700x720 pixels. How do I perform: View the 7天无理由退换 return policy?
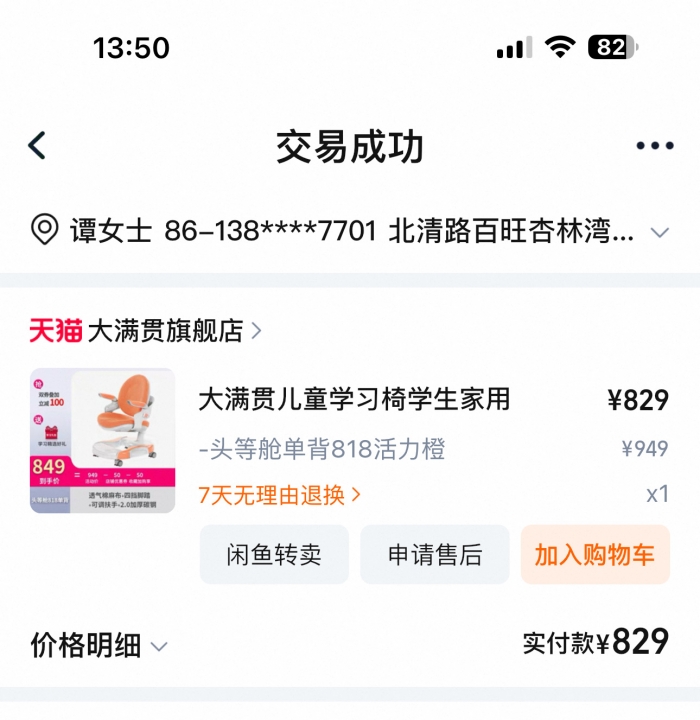point(279,495)
